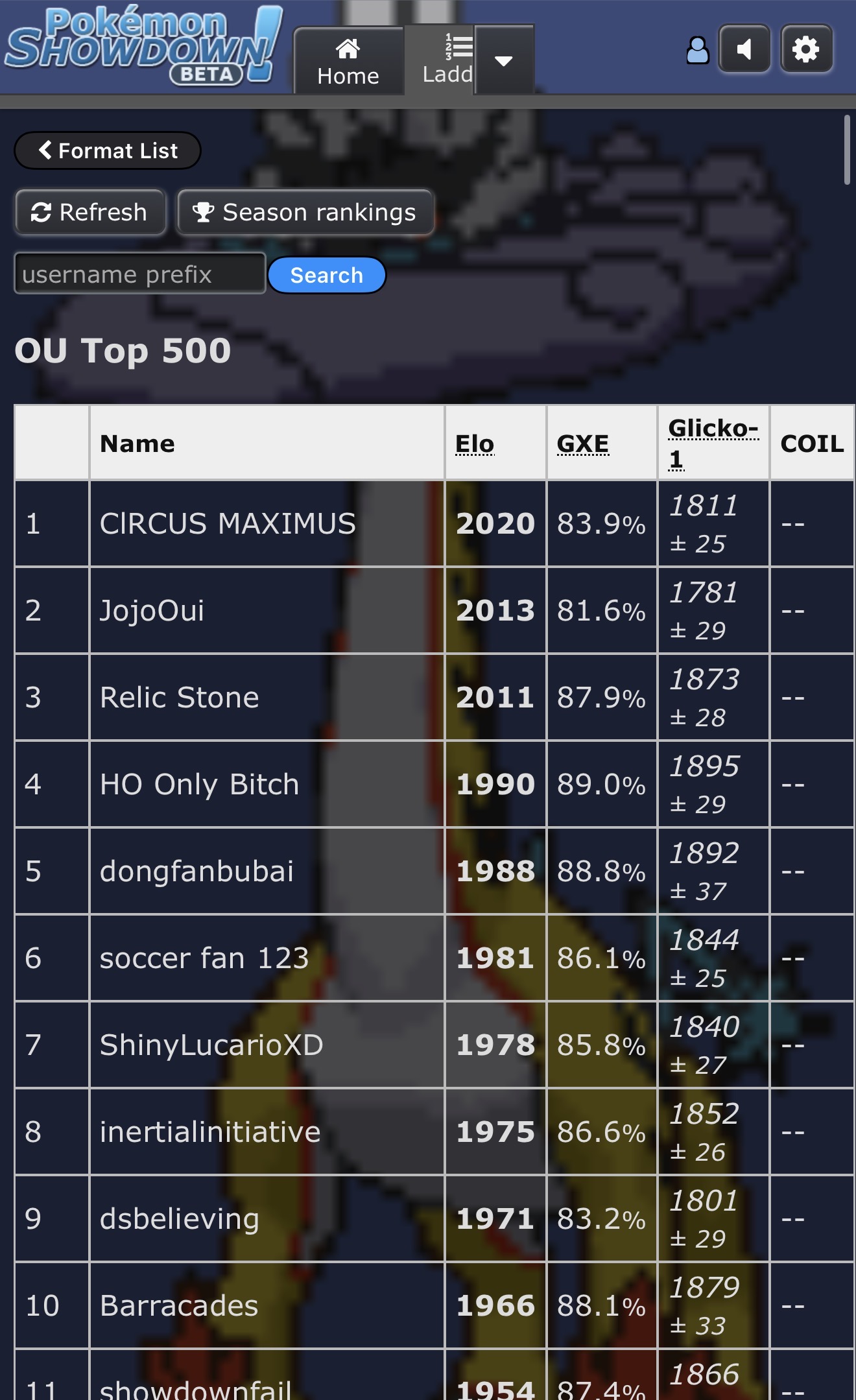Open Relic Stone's profile

coord(180,697)
